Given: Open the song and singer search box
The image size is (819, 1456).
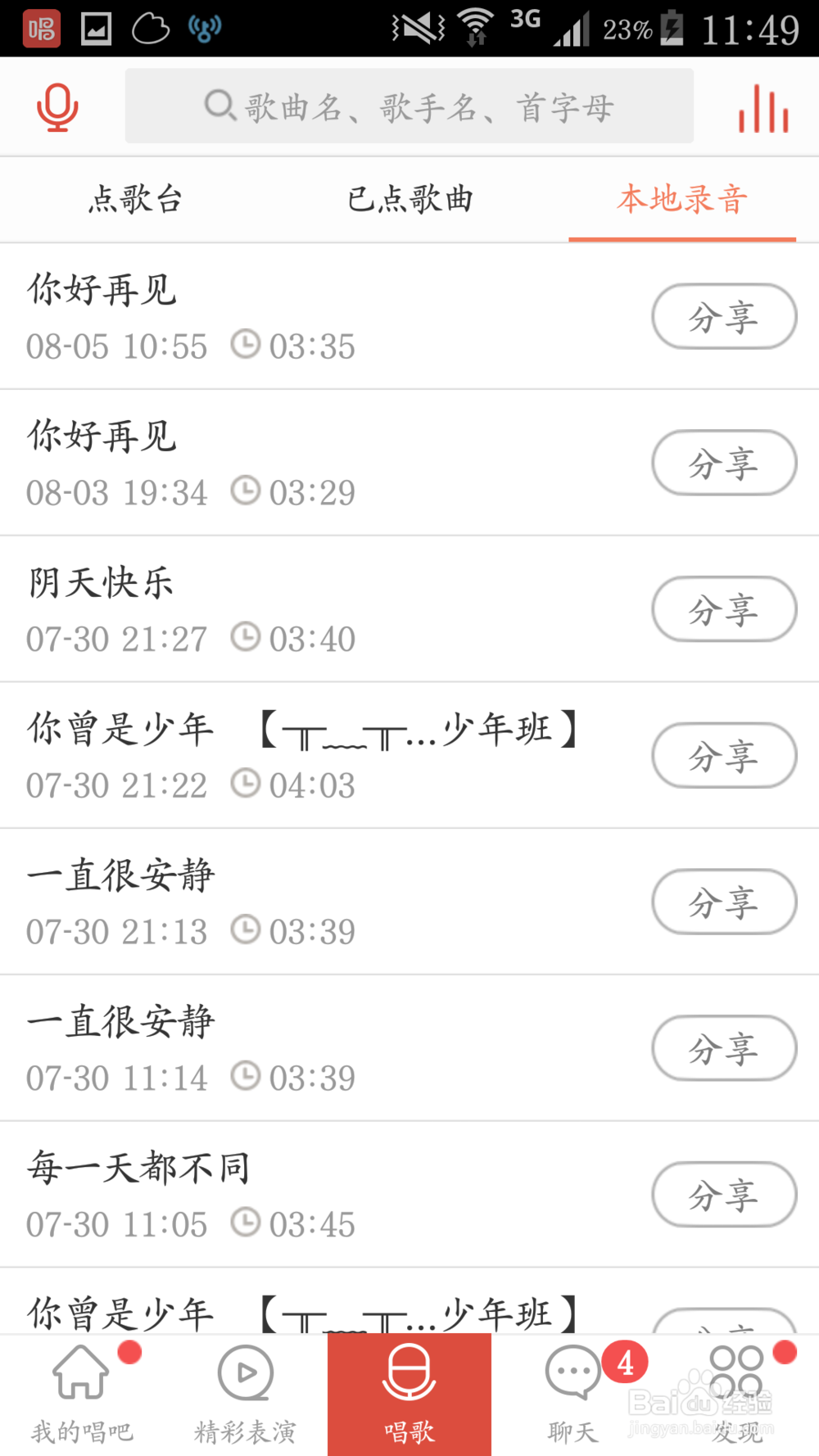Looking at the screenshot, I should [x=409, y=106].
